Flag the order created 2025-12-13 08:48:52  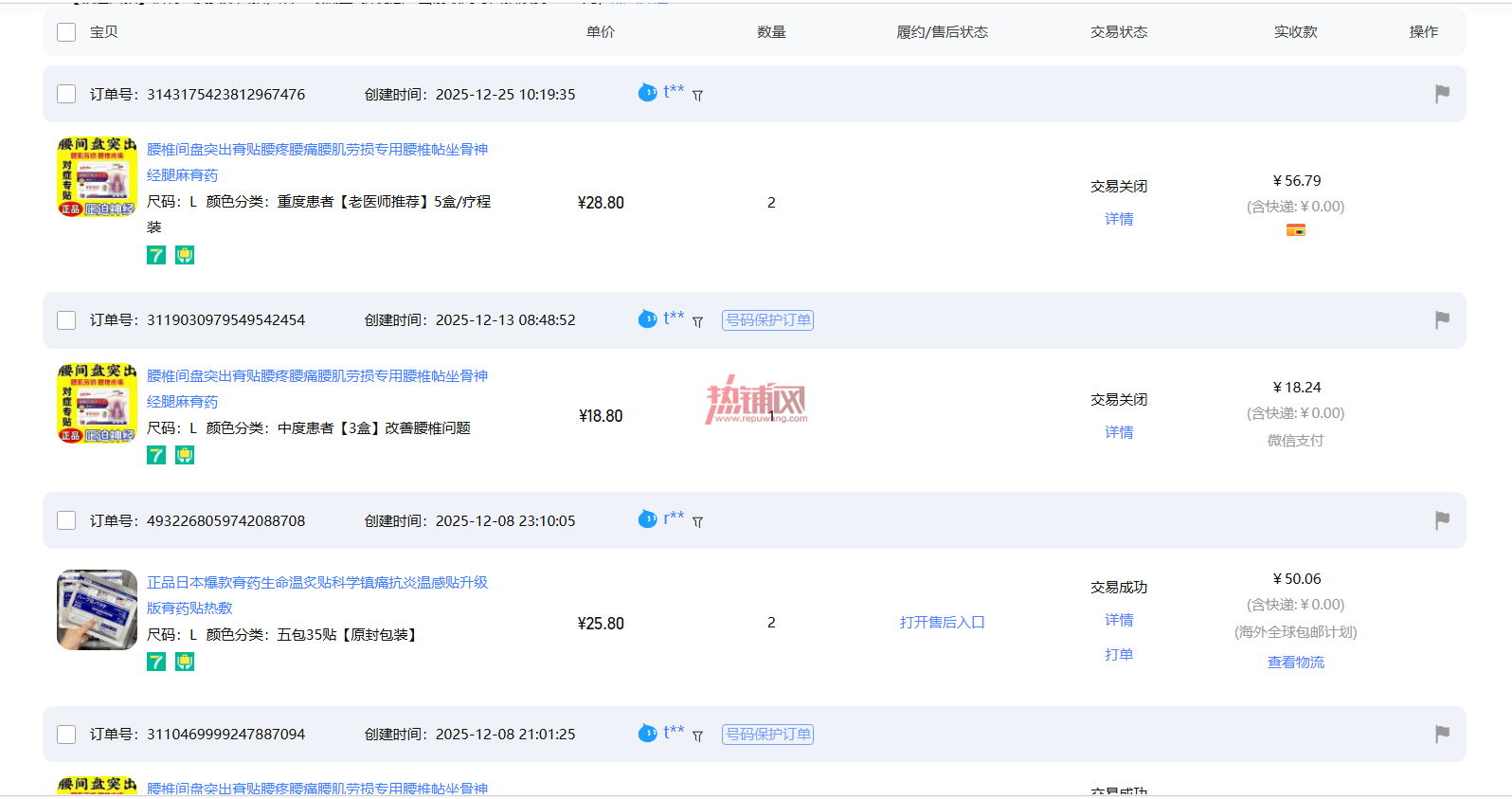point(1442,320)
